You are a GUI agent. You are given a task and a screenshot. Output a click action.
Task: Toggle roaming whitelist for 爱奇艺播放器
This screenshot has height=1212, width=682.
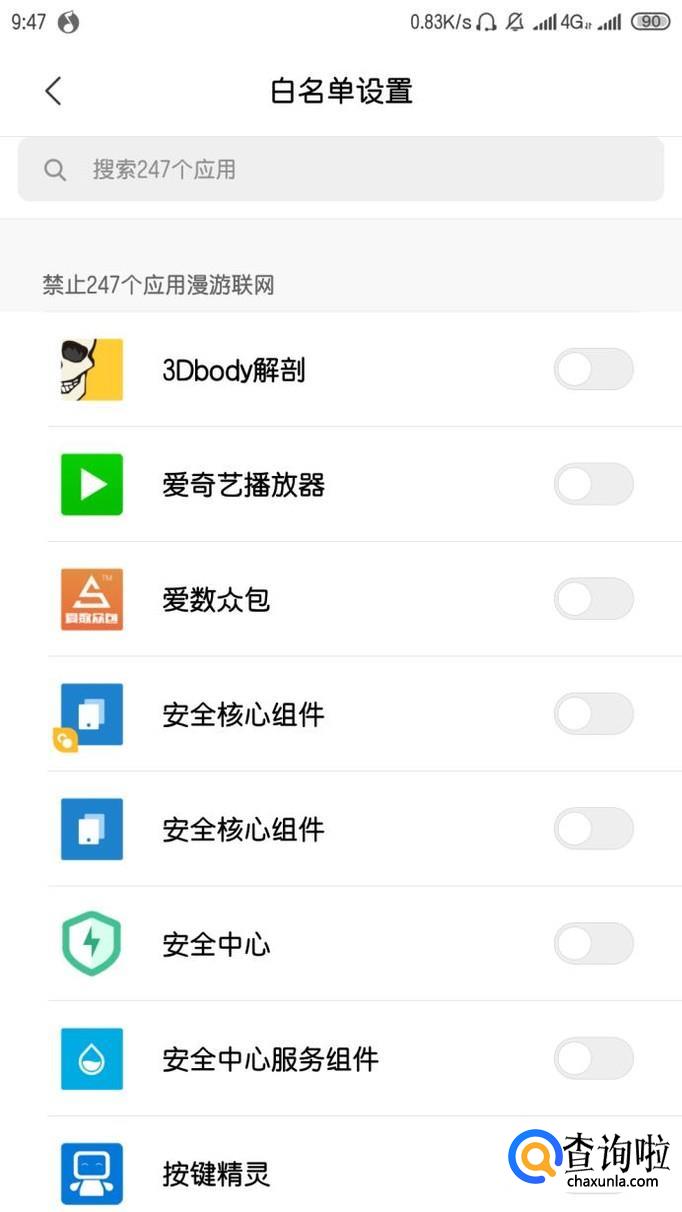point(593,484)
